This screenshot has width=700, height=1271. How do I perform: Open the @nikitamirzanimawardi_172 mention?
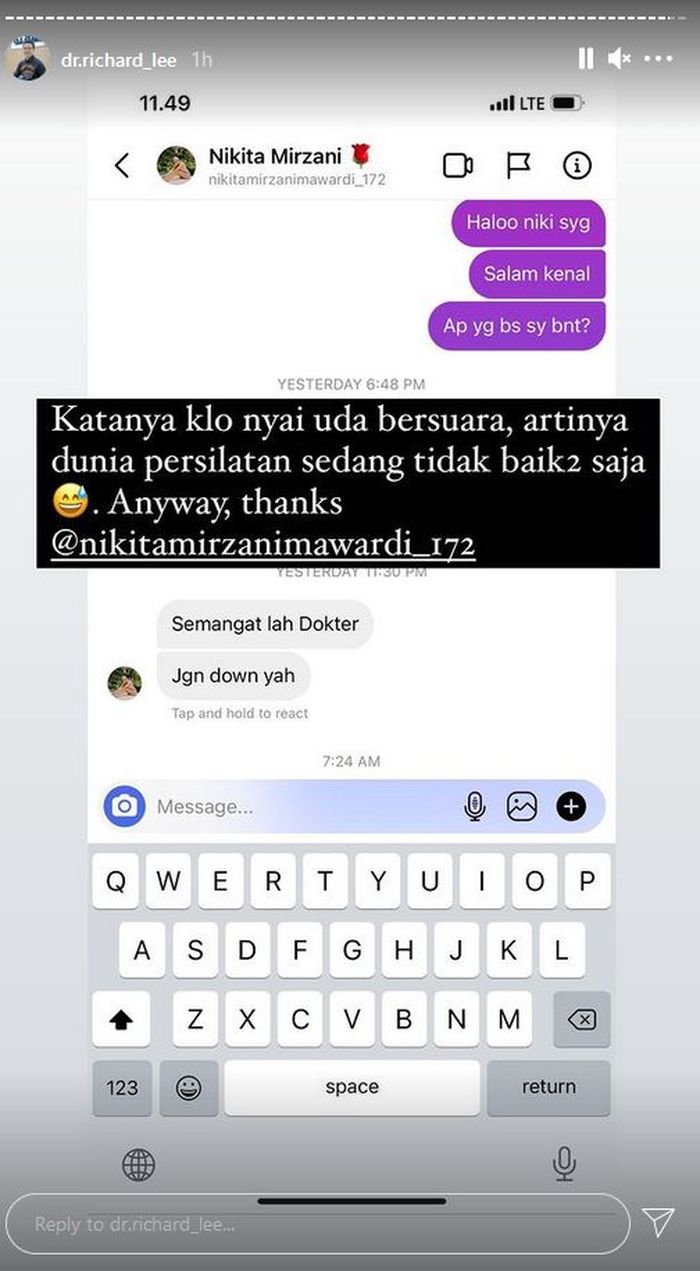click(262, 547)
